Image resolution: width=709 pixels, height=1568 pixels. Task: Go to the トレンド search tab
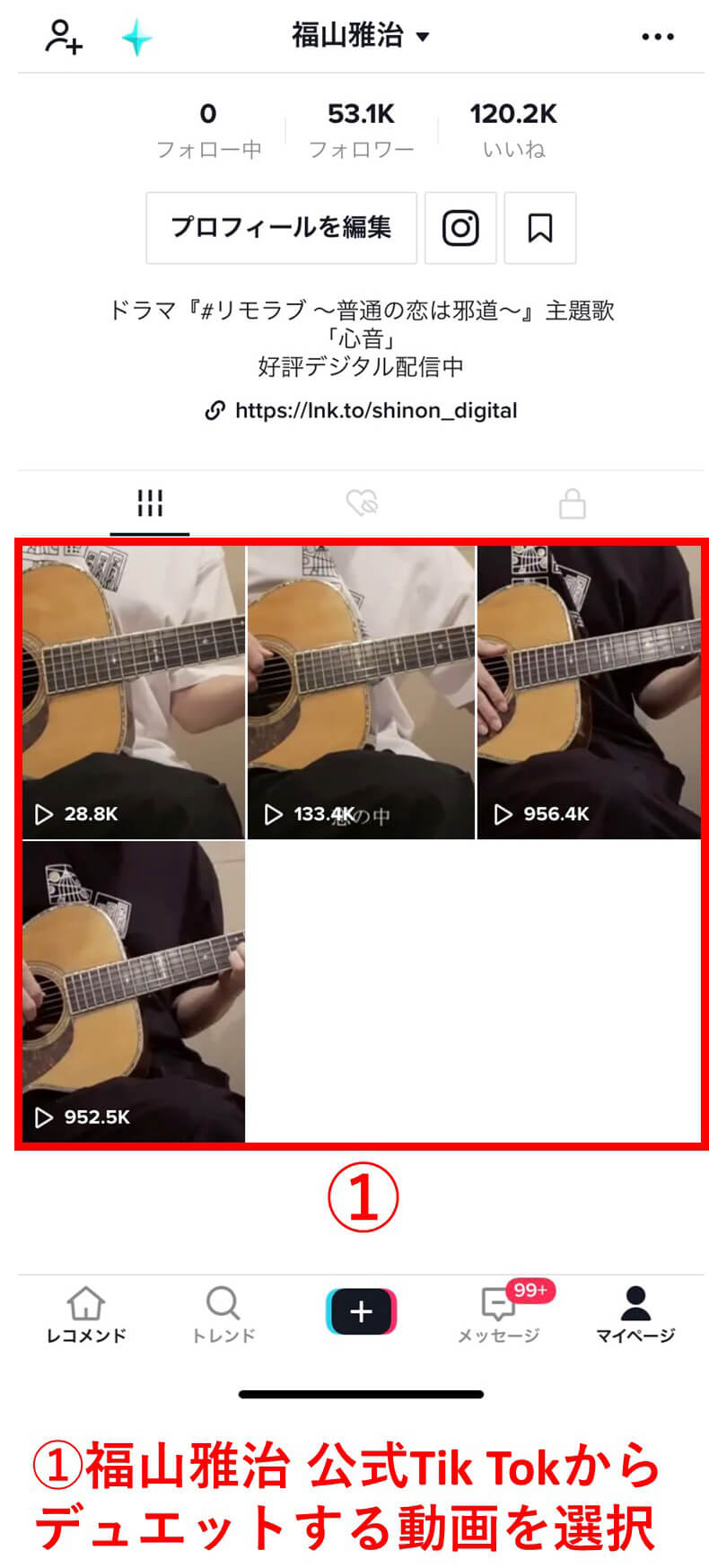click(x=223, y=1315)
